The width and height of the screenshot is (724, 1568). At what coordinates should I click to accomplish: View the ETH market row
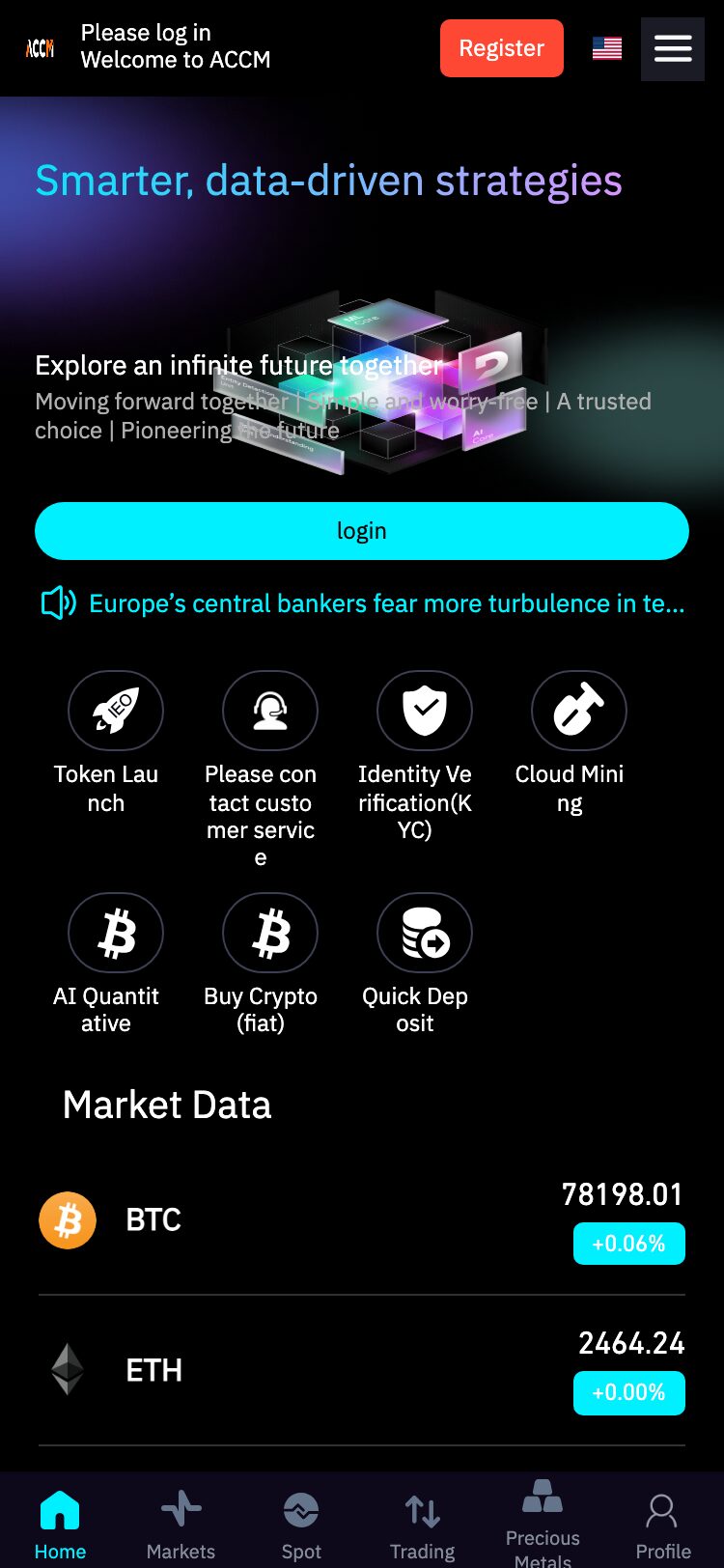click(x=362, y=1371)
